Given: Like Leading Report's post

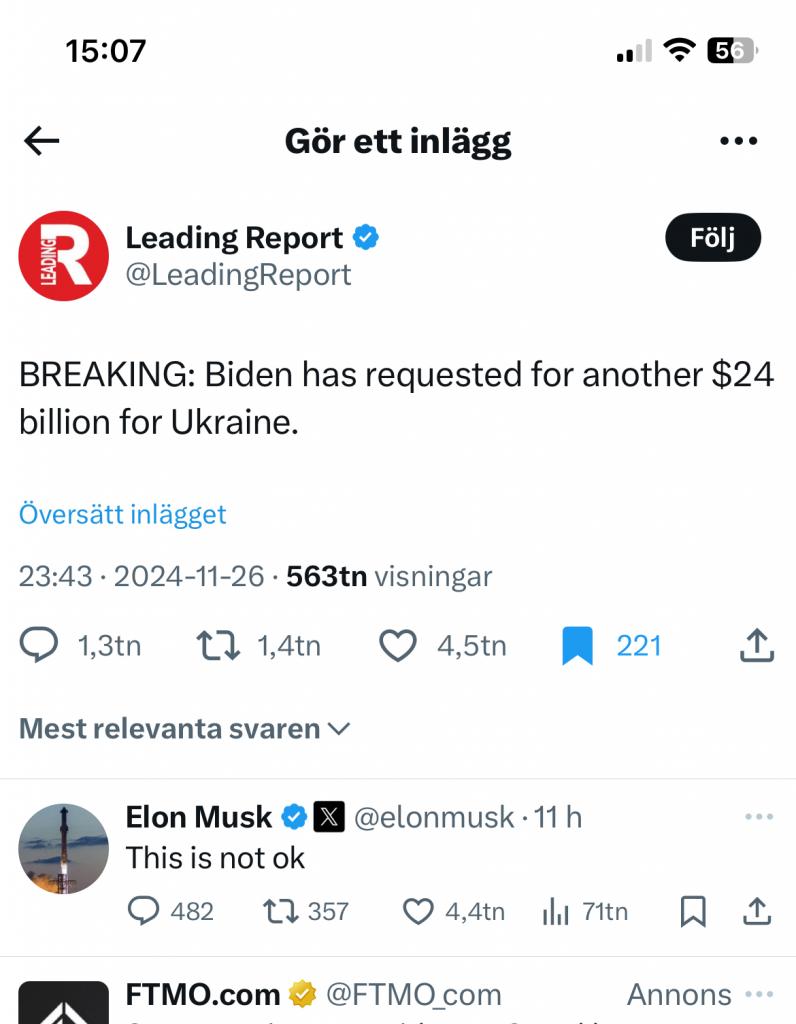Looking at the screenshot, I should [398, 646].
